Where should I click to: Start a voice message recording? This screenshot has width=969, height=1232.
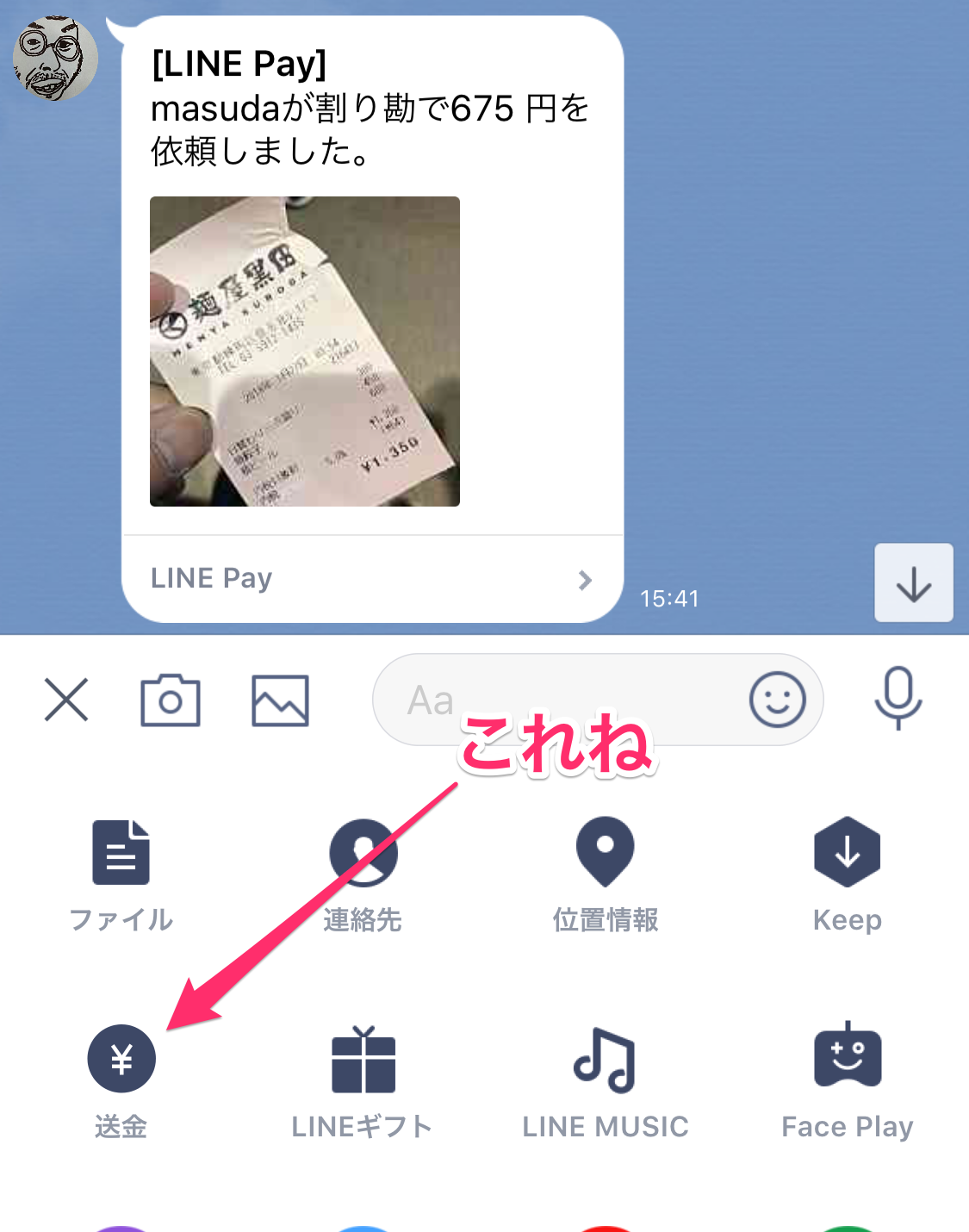click(x=898, y=697)
